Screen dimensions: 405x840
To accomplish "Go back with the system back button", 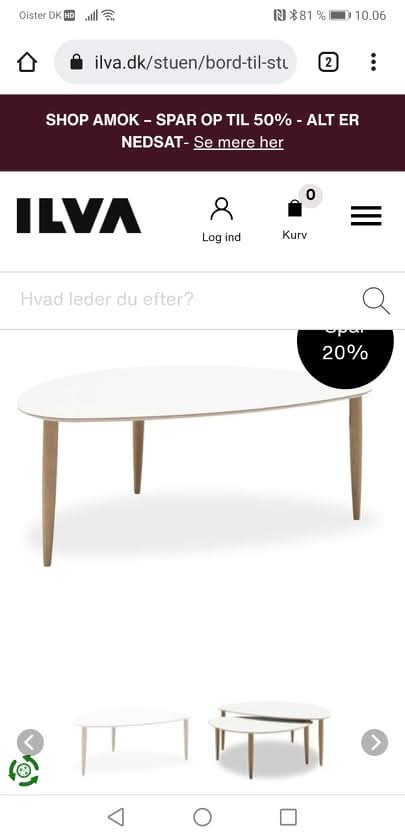I will pyautogui.click(x=116, y=818).
